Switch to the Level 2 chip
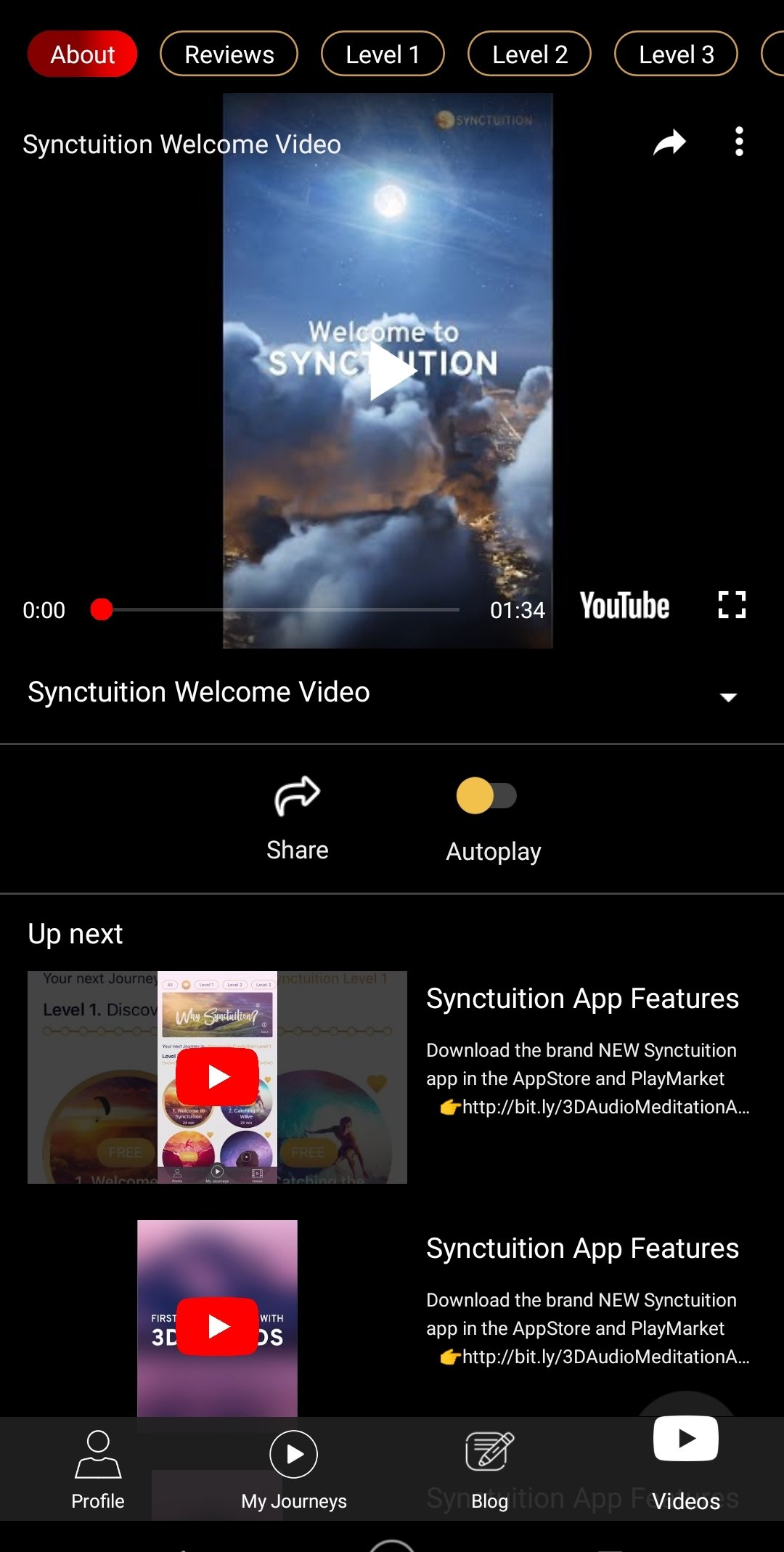 click(529, 54)
